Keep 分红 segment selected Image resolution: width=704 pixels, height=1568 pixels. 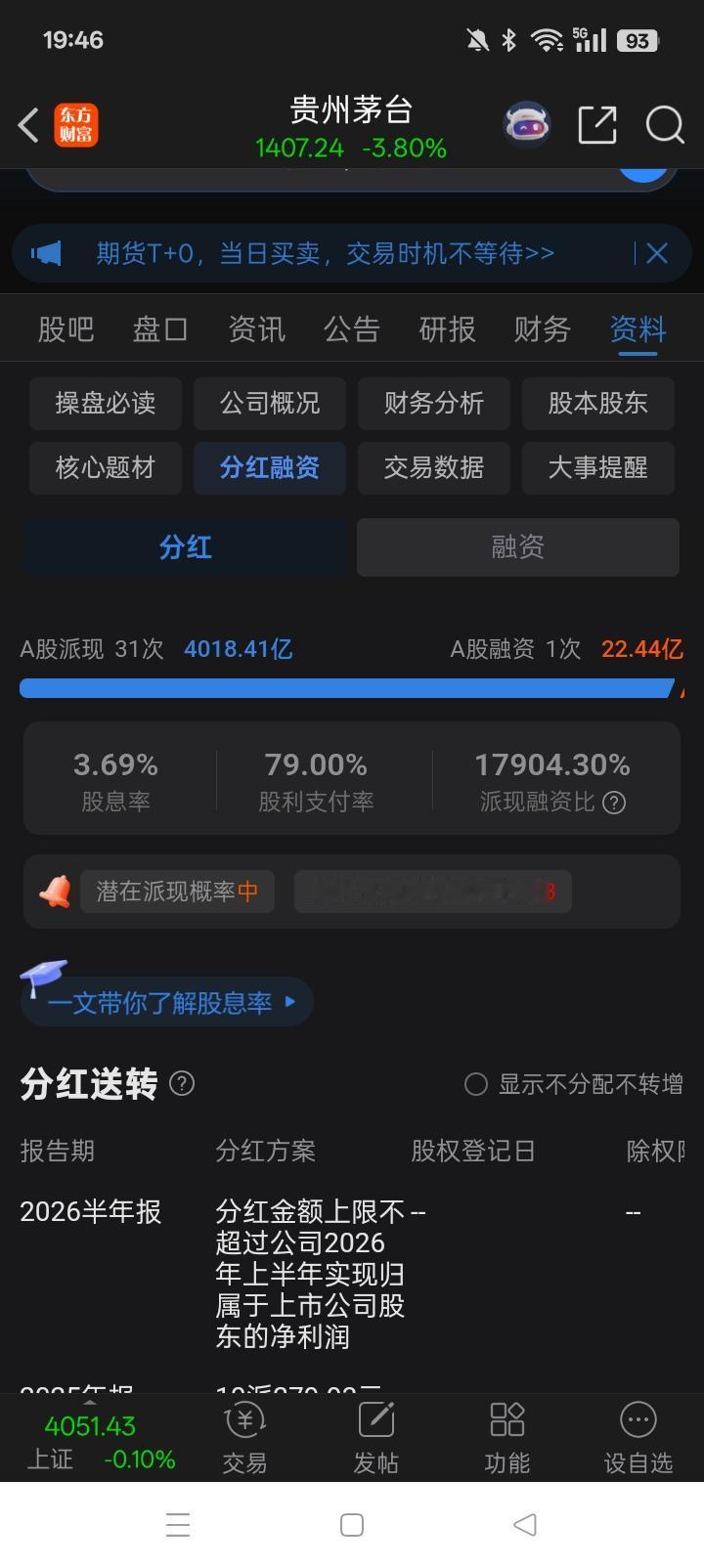click(185, 547)
